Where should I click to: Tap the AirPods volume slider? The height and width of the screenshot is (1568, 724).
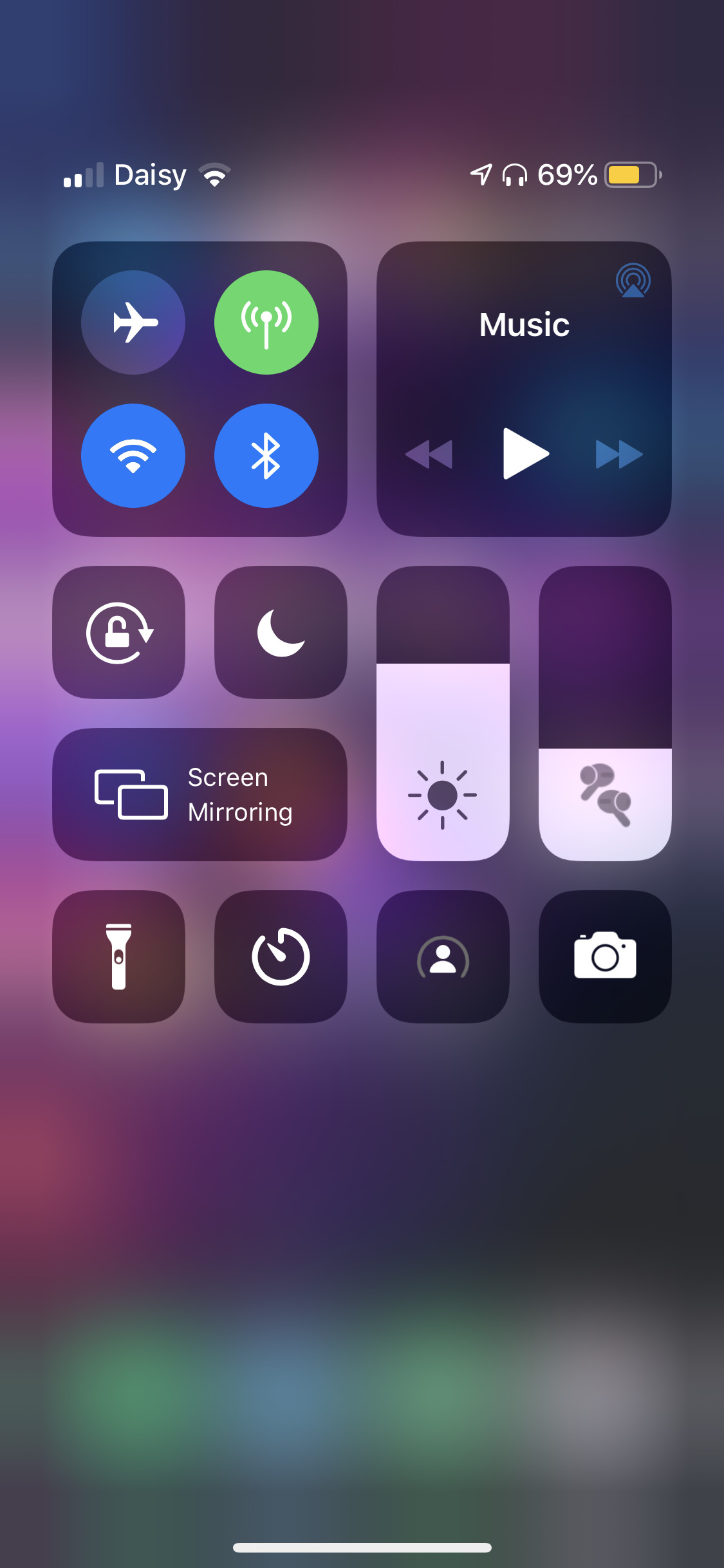(x=605, y=713)
